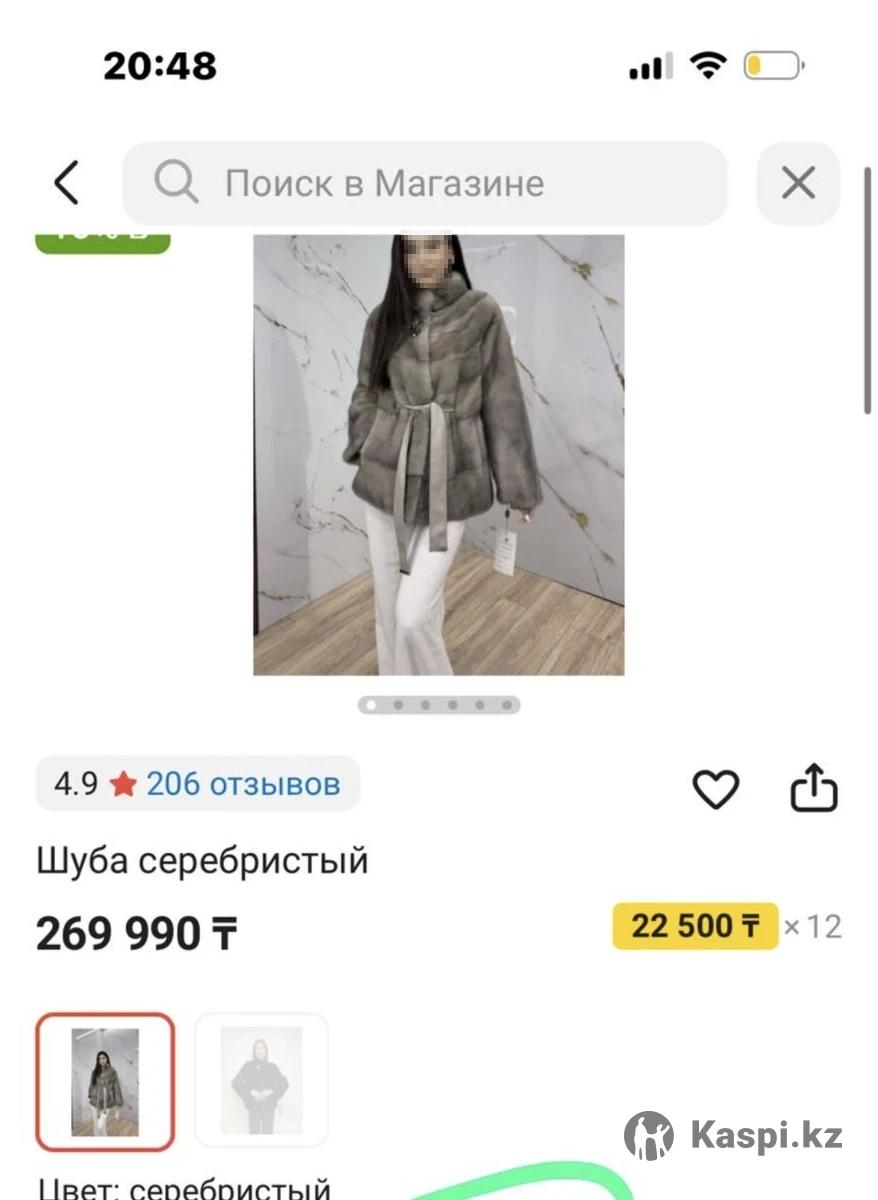Viewport: 878px width, 1200px height.
Task: Open the 22 500 ₸ ×12 installment offer
Action: [x=695, y=926]
